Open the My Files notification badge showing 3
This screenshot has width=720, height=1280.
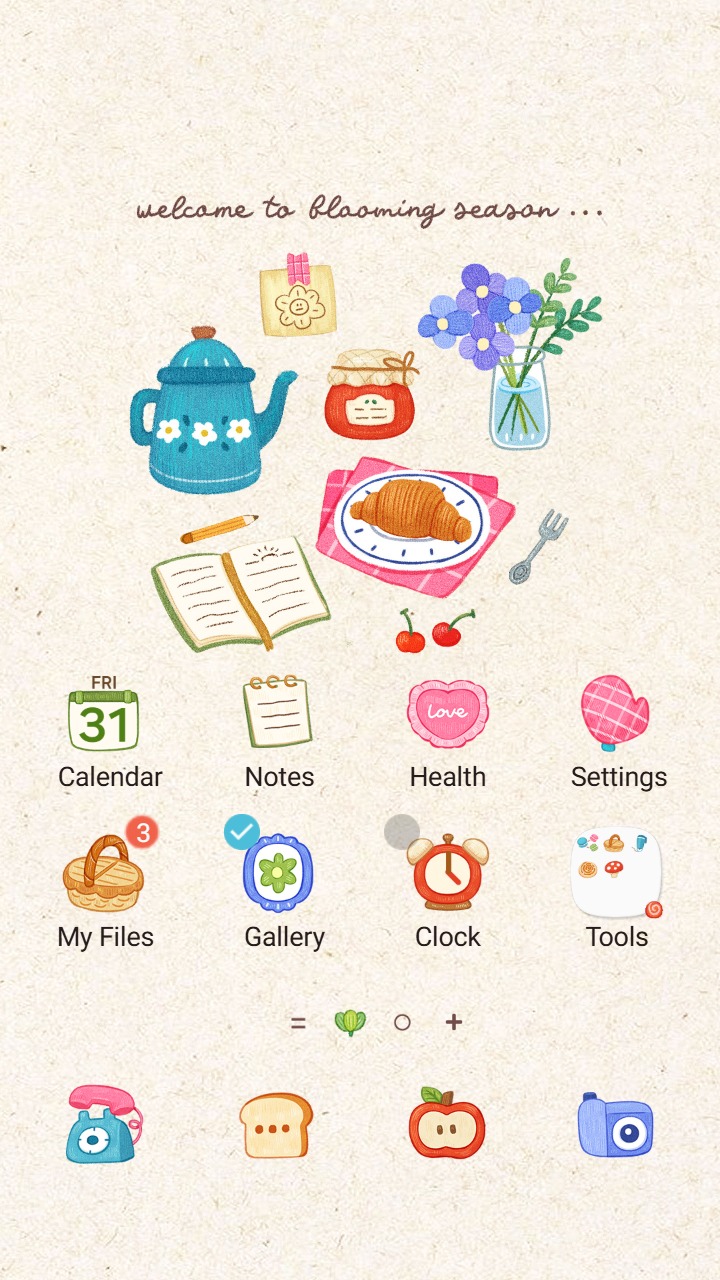143,832
